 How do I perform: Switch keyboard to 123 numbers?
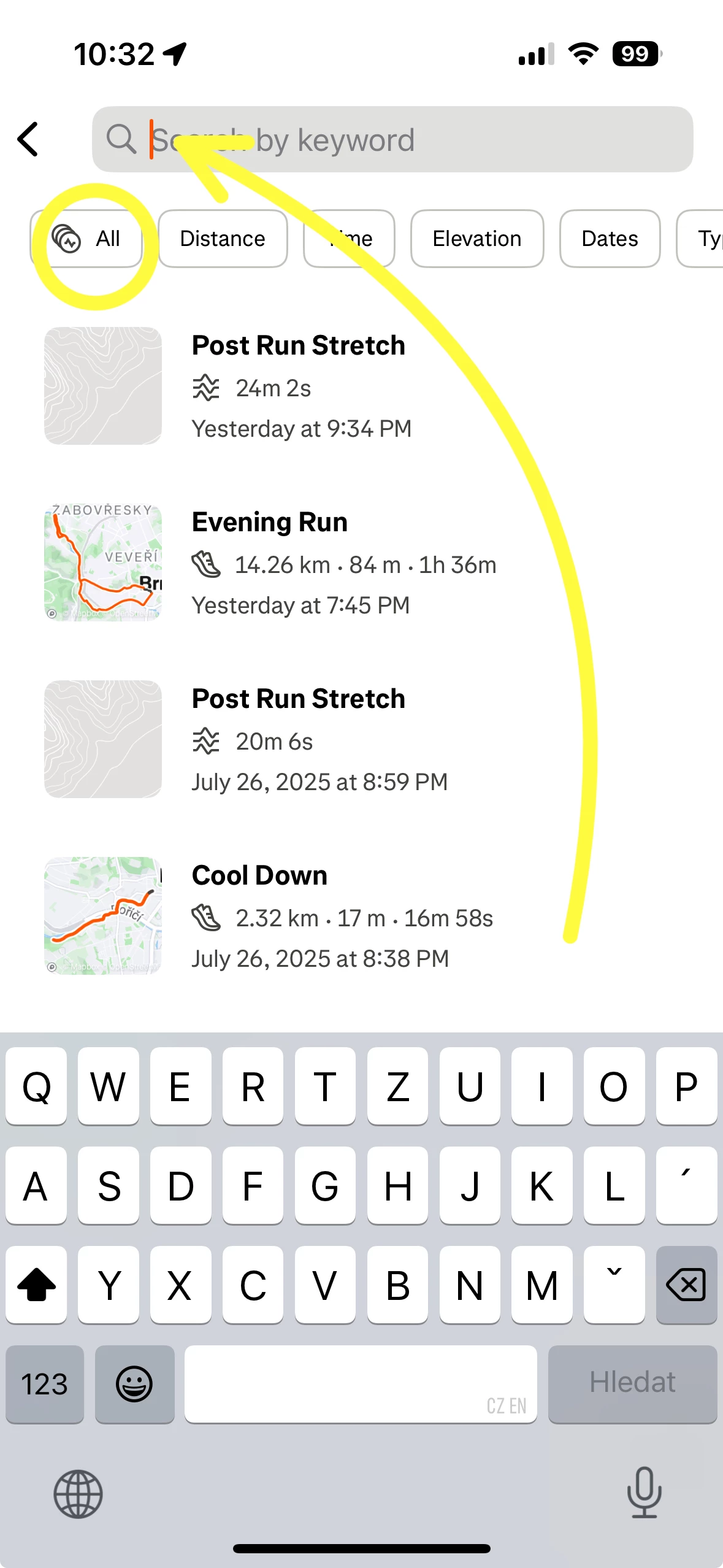[x=44, y=1383]
